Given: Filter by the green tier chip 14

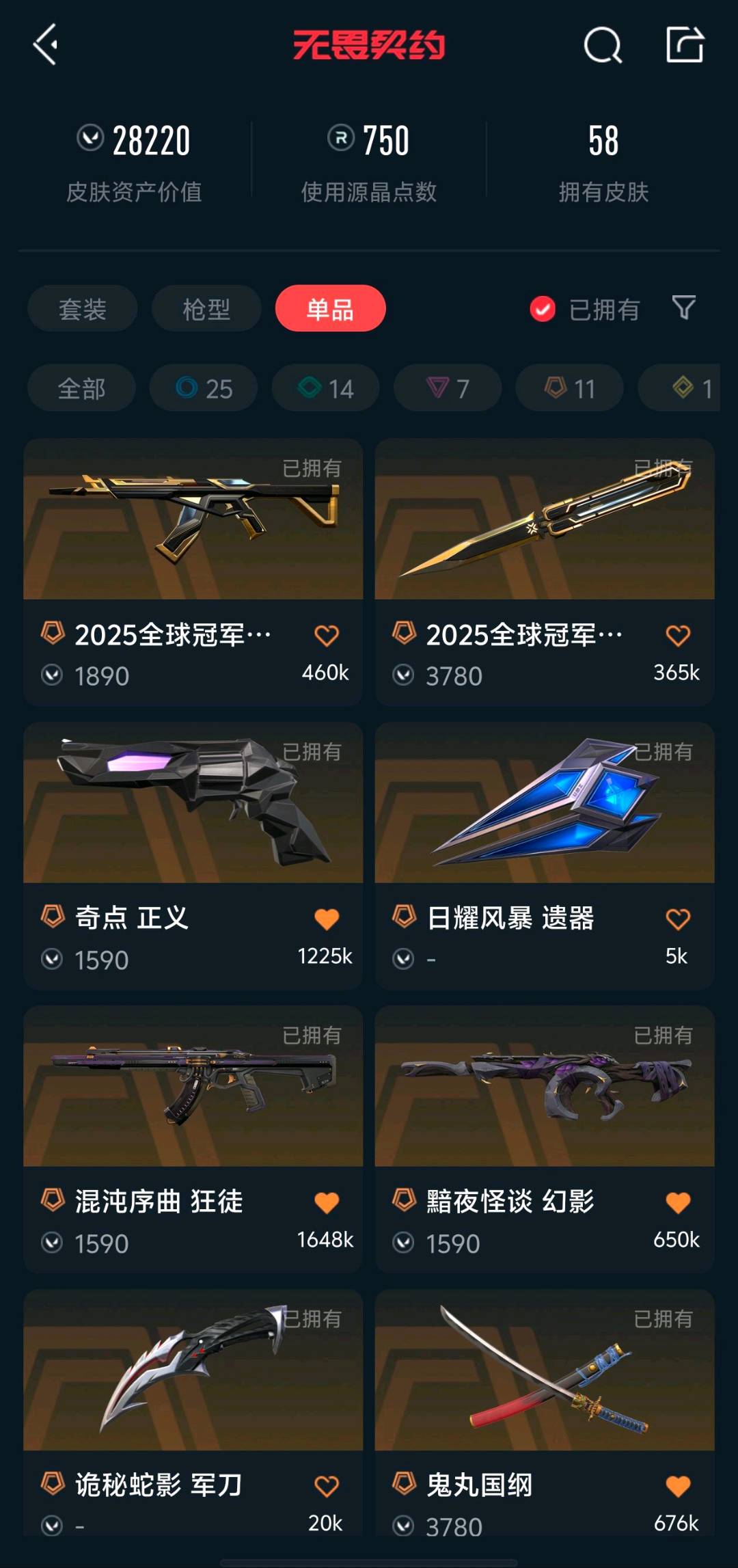Looking at the screenshot, I should coord(325,388).
